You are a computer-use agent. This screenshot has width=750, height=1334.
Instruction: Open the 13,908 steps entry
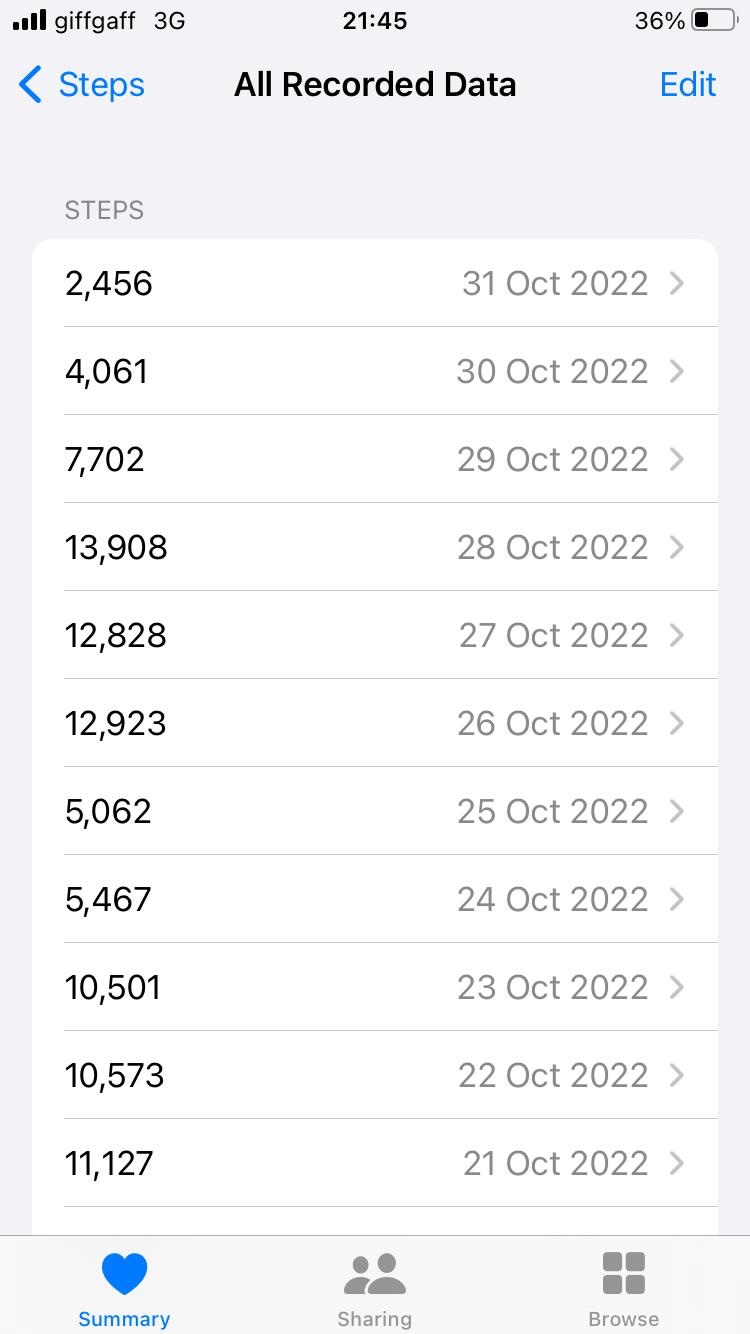pos(375,547)
